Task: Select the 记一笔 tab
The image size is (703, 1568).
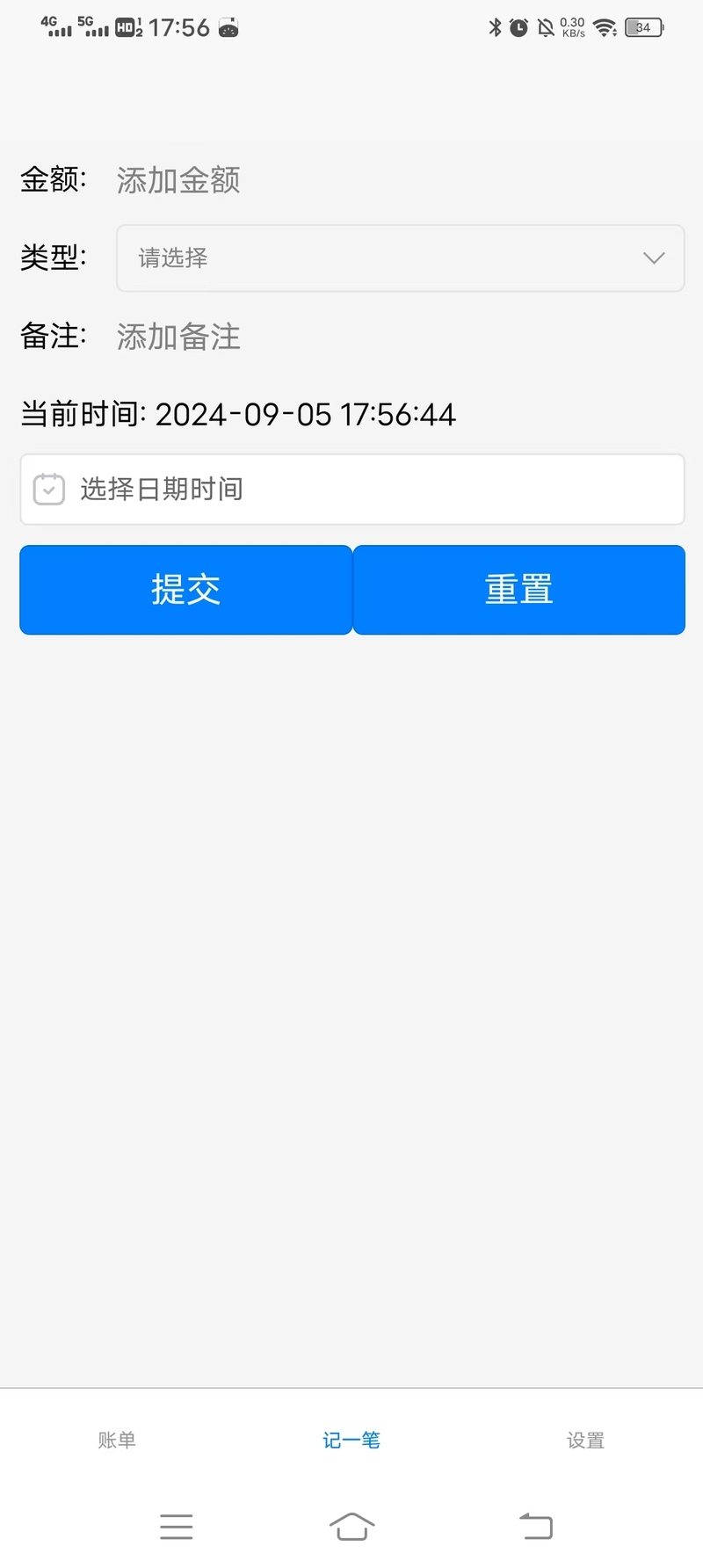Action: pyautogui.click(x=351, y=1440)
